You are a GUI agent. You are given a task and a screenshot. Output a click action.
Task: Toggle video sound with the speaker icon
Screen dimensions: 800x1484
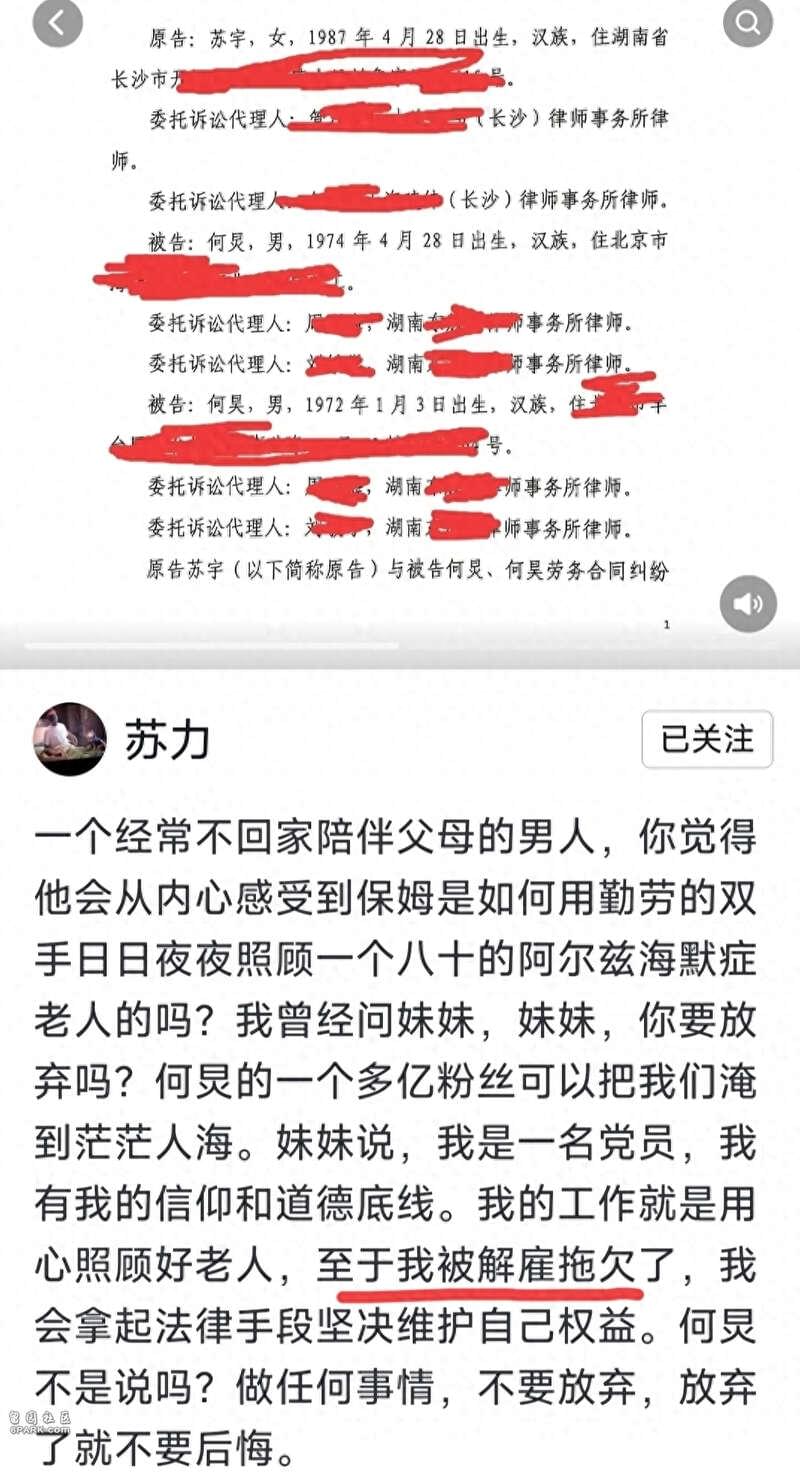coord(748,604)
